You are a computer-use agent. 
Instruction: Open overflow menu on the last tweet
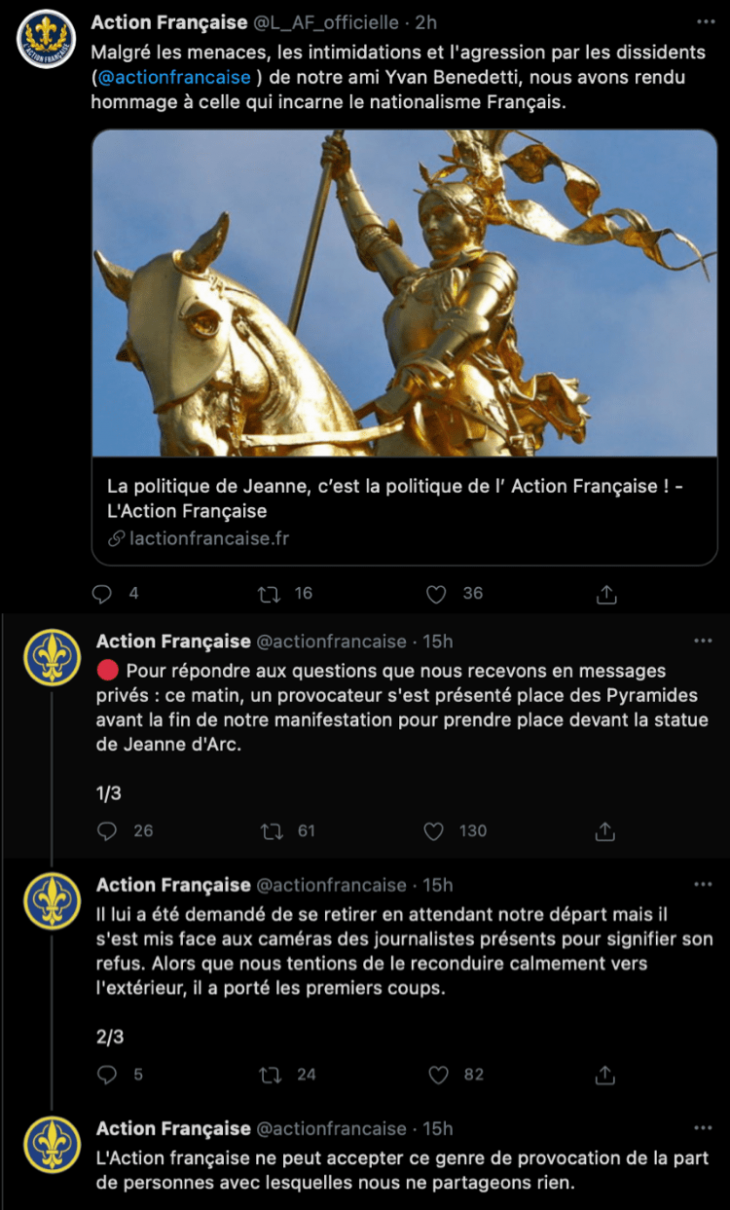click(x=703, y=1129)
